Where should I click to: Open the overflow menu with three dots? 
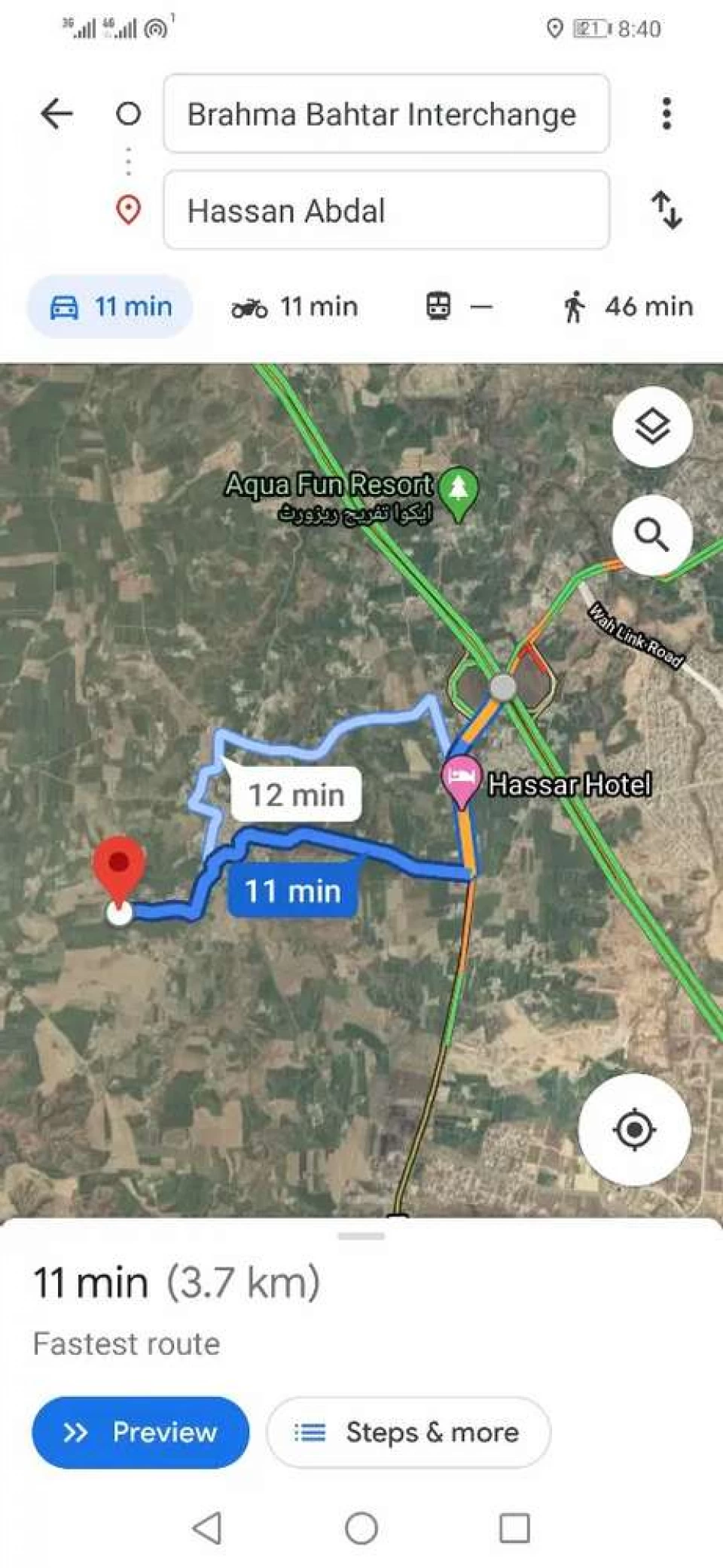(666, 114)
